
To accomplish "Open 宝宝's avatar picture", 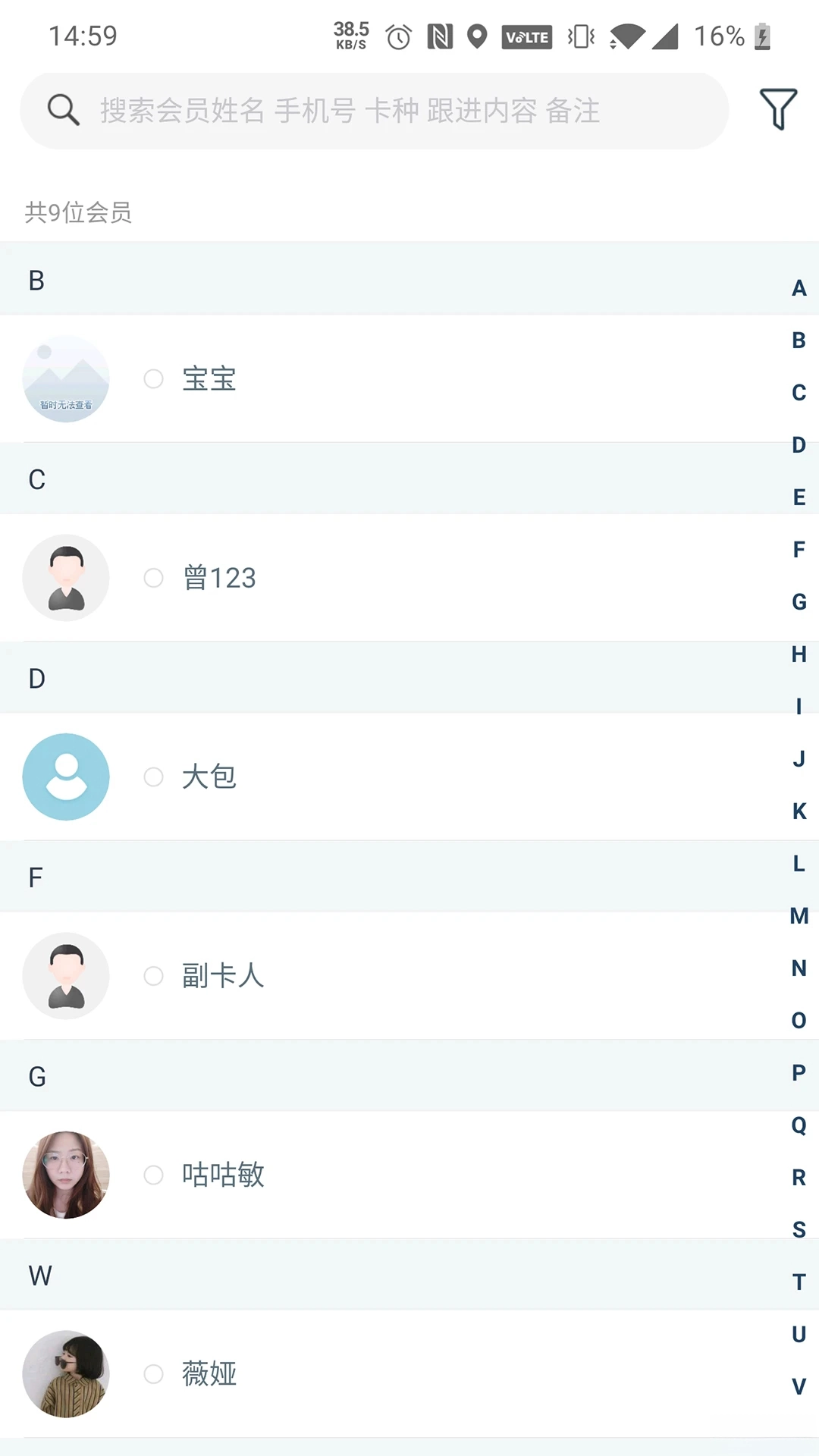I will (66, 378).
